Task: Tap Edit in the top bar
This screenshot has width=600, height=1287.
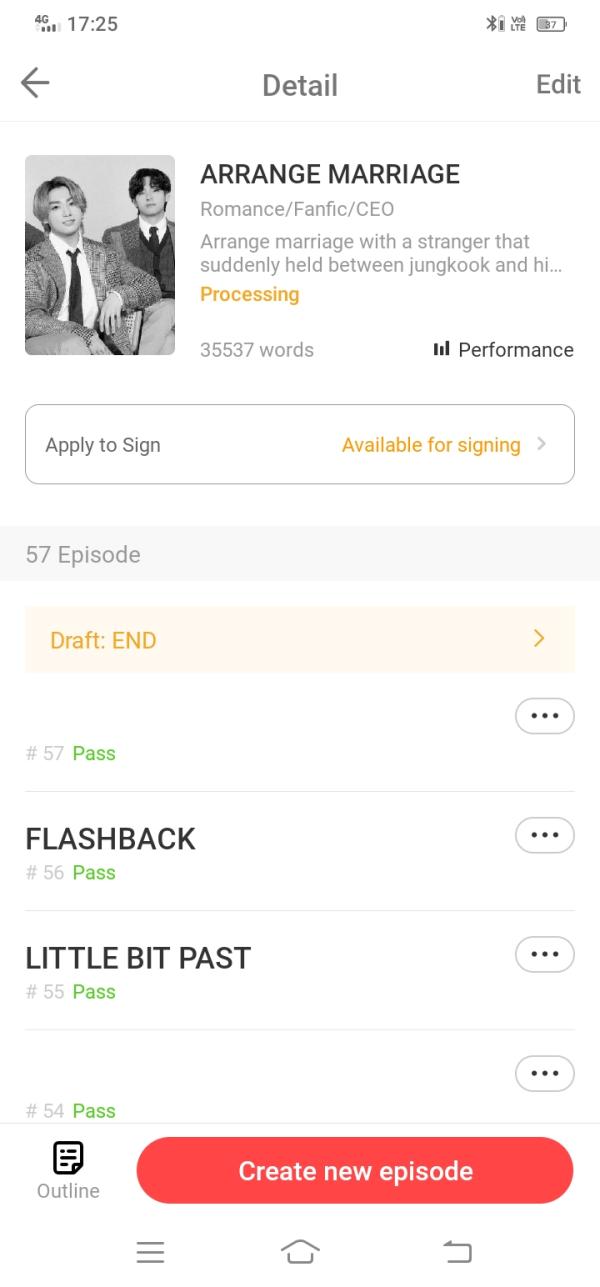Action: tap(558, 84)
